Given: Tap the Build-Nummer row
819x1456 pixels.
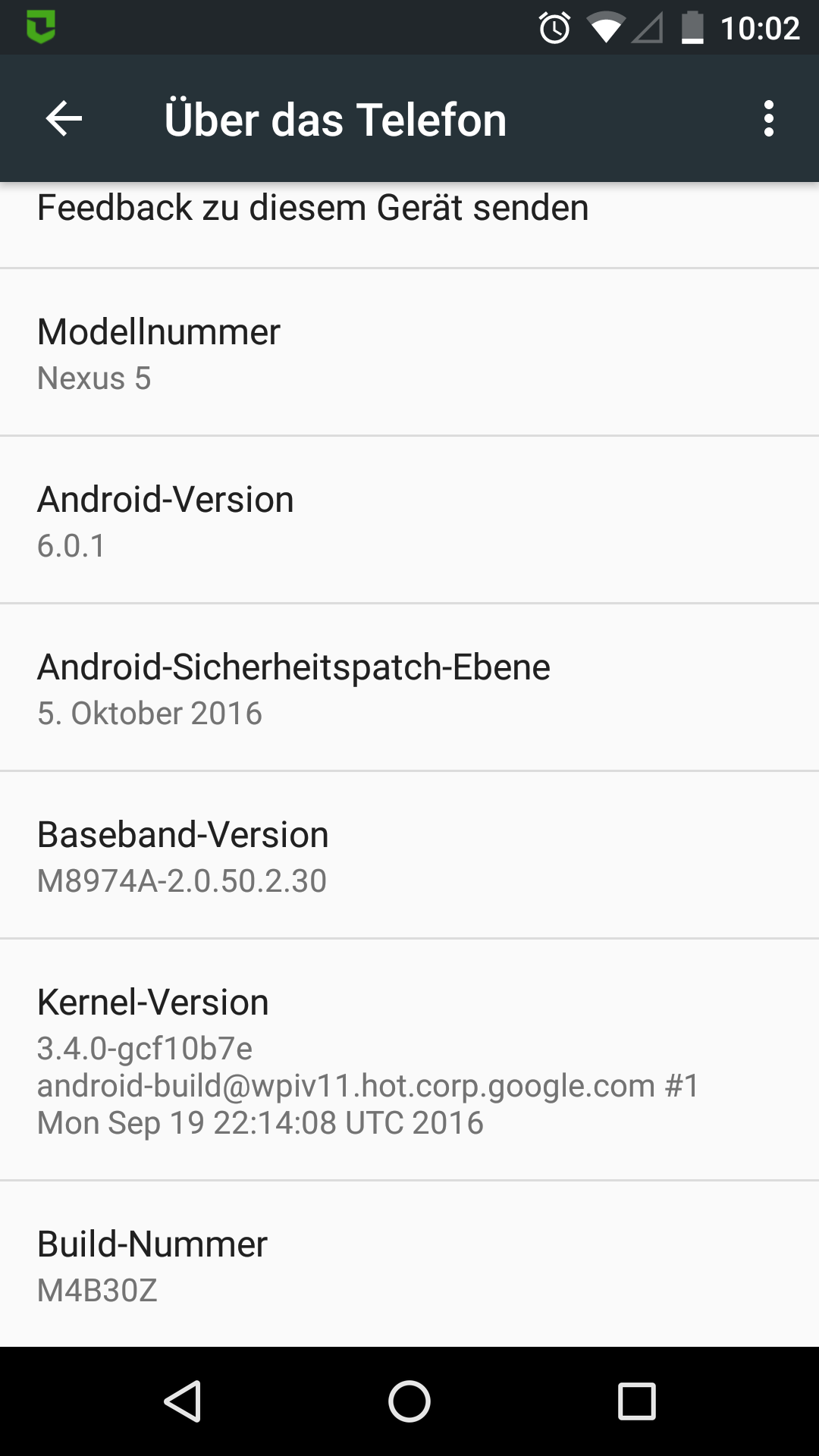Looking at the screenshot, I should click(x=409, y=1265).
